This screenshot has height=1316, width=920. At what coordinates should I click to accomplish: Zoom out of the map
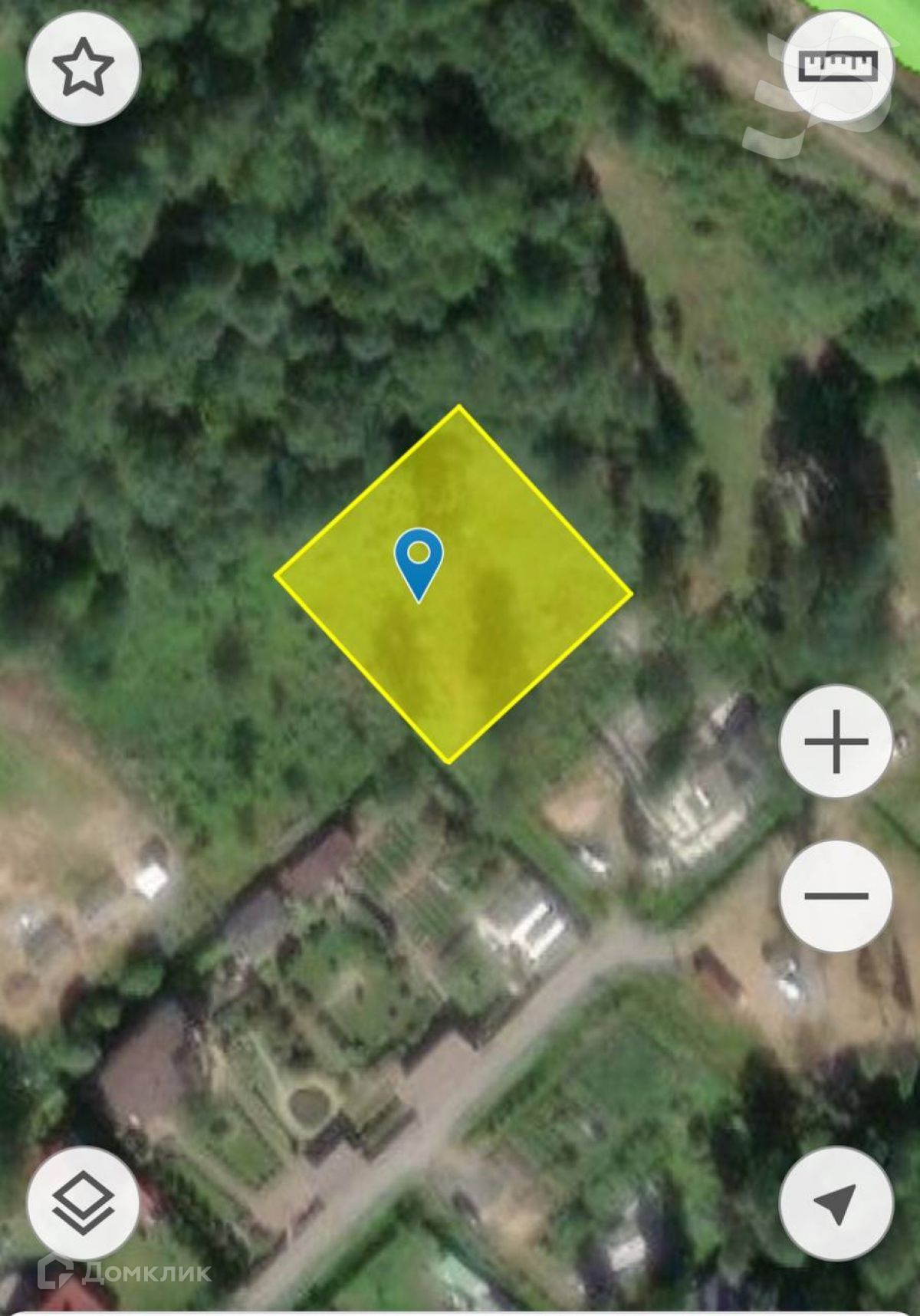[836, 896]
